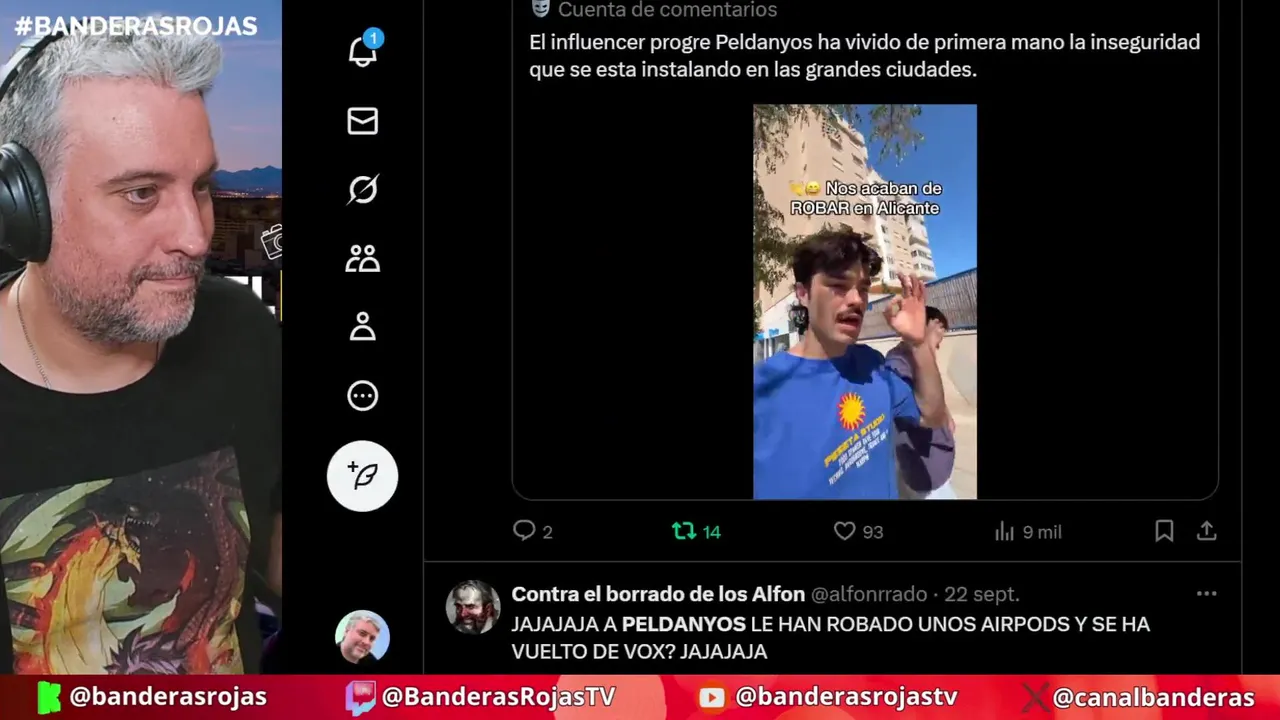1280x720 pixels.
Task: Compose a new post
Action: pos(362,476)
